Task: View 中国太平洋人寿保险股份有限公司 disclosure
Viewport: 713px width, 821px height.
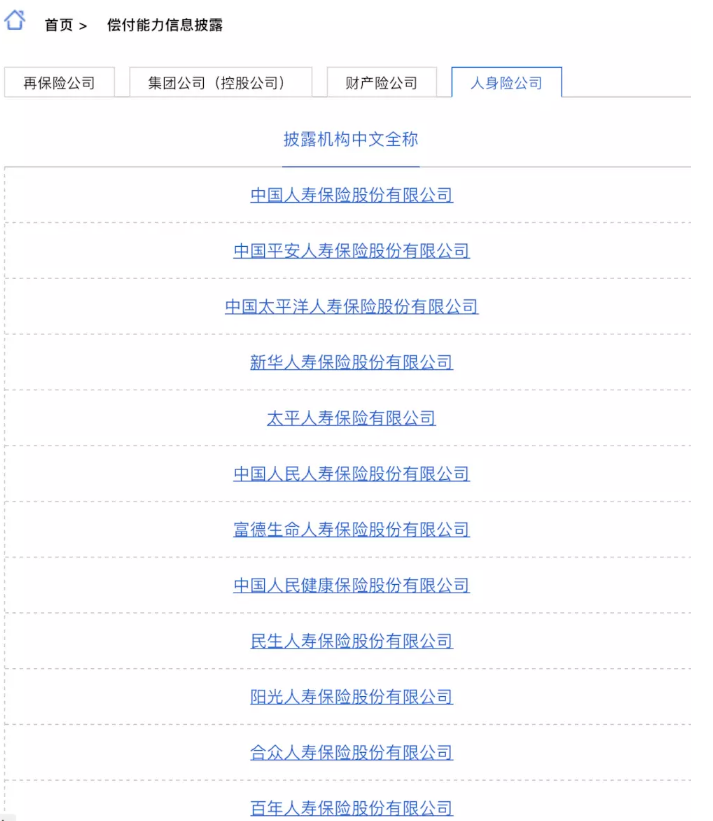Action: point(351,307)
